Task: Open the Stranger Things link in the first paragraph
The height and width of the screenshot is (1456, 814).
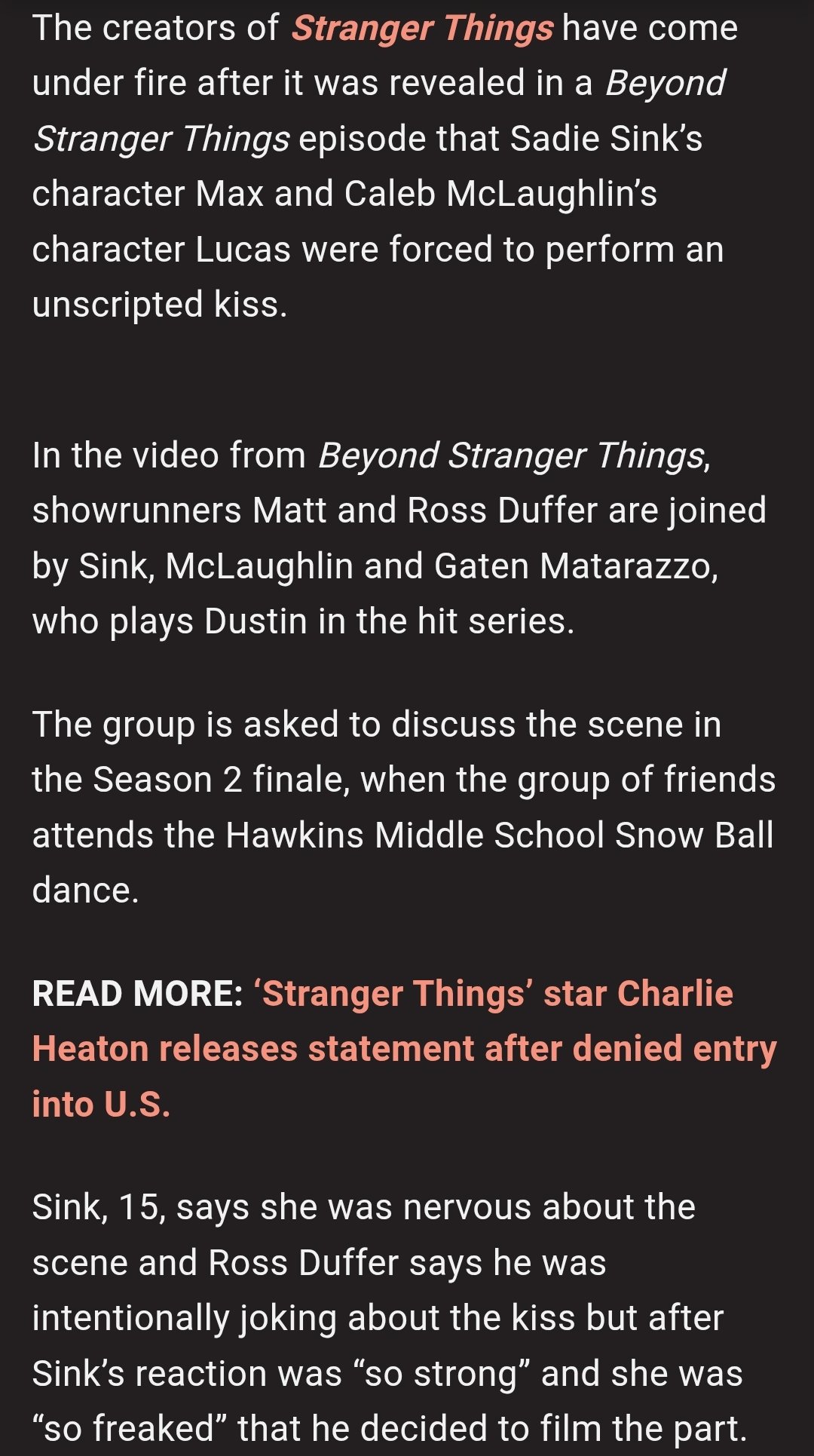Action: (423, 29)
